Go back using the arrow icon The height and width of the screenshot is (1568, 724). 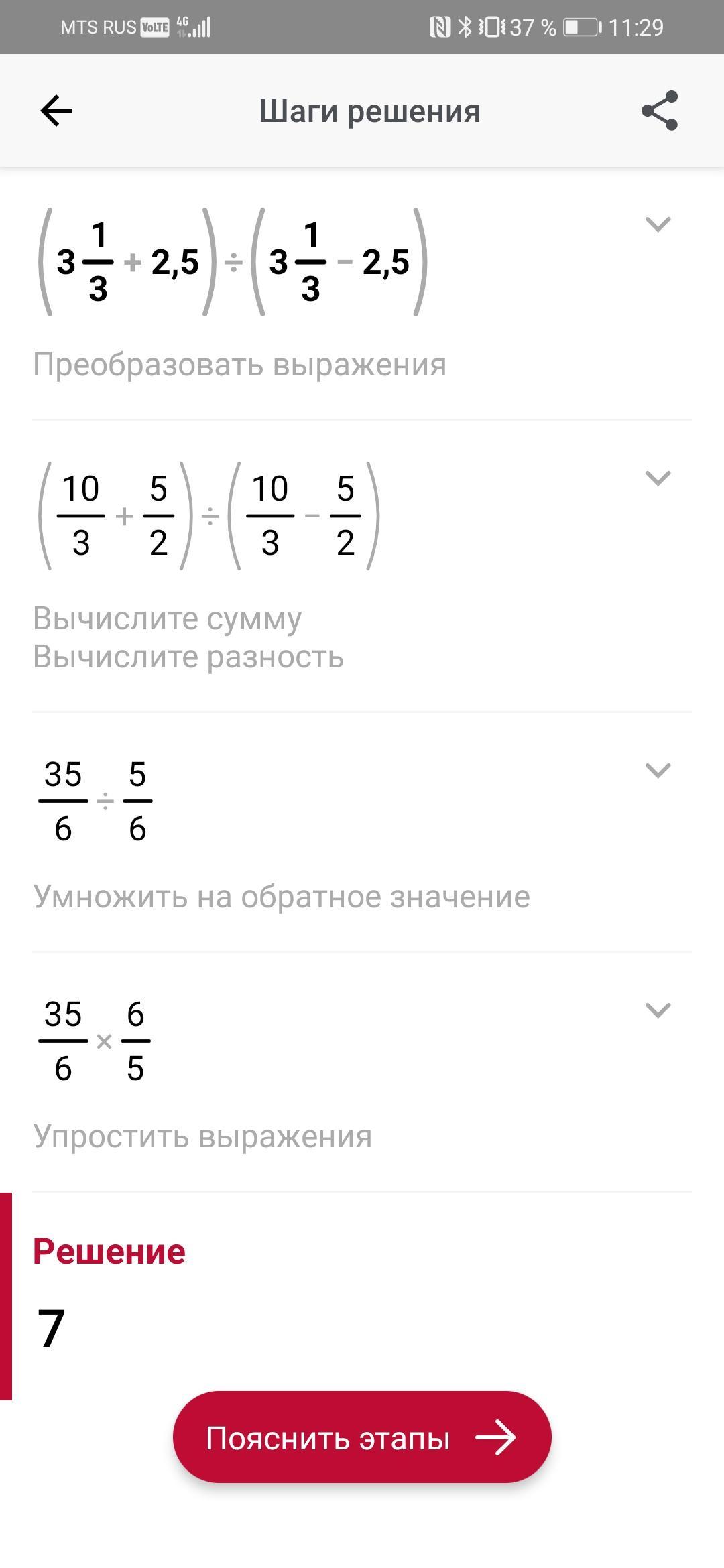click(56, 111)
